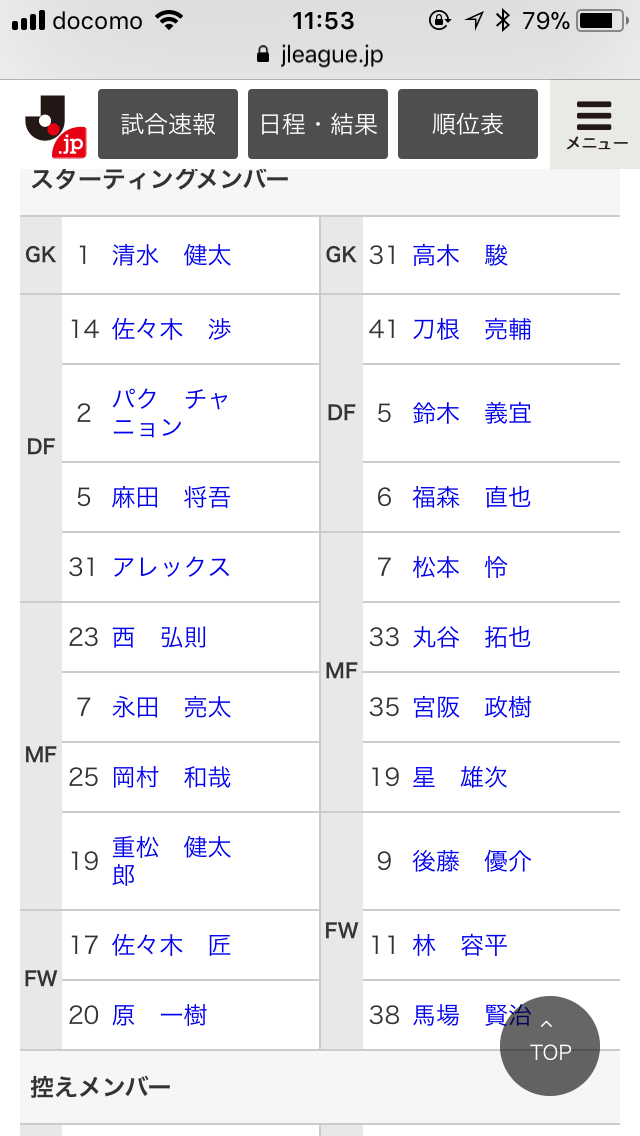Open 鈴木 義宜's player page
640x1136 pixels.
click(x=472, y=413)
